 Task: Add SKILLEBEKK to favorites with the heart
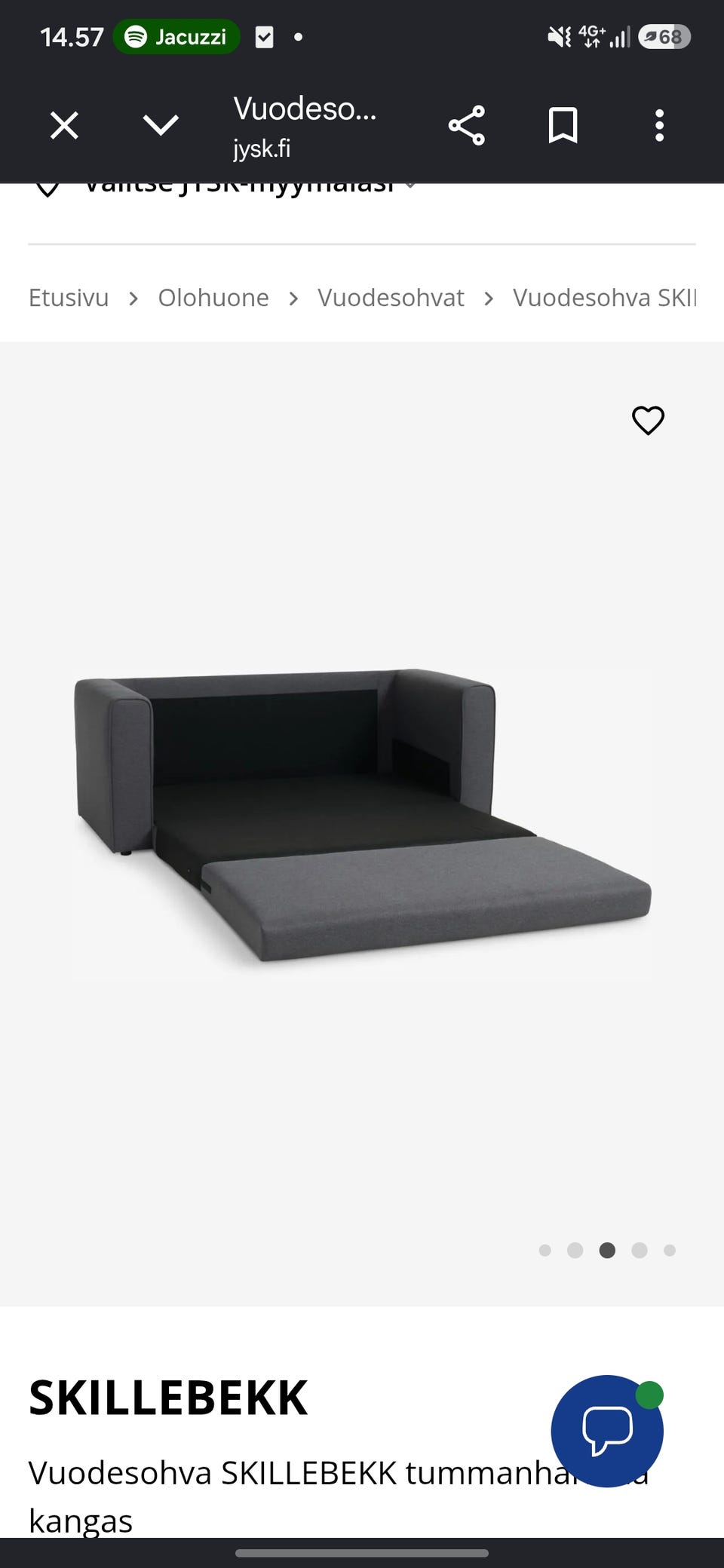pos(648,421)
